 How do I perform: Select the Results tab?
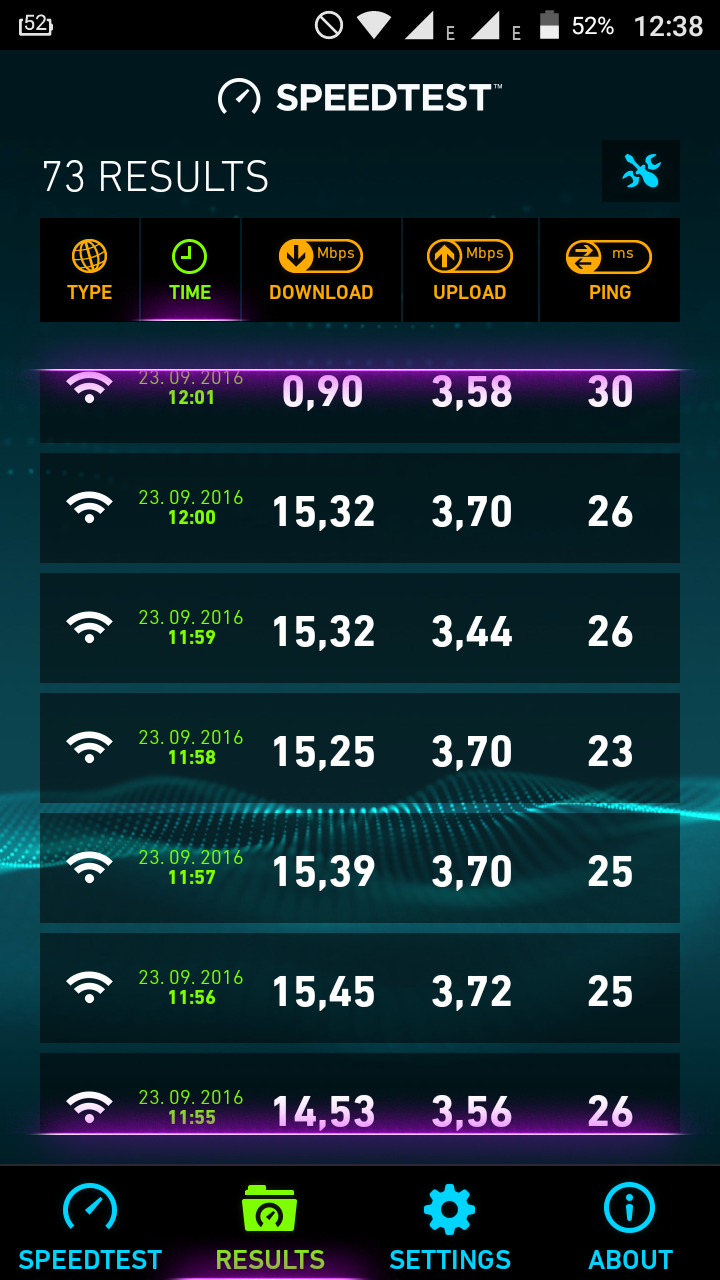point(270,1225)
